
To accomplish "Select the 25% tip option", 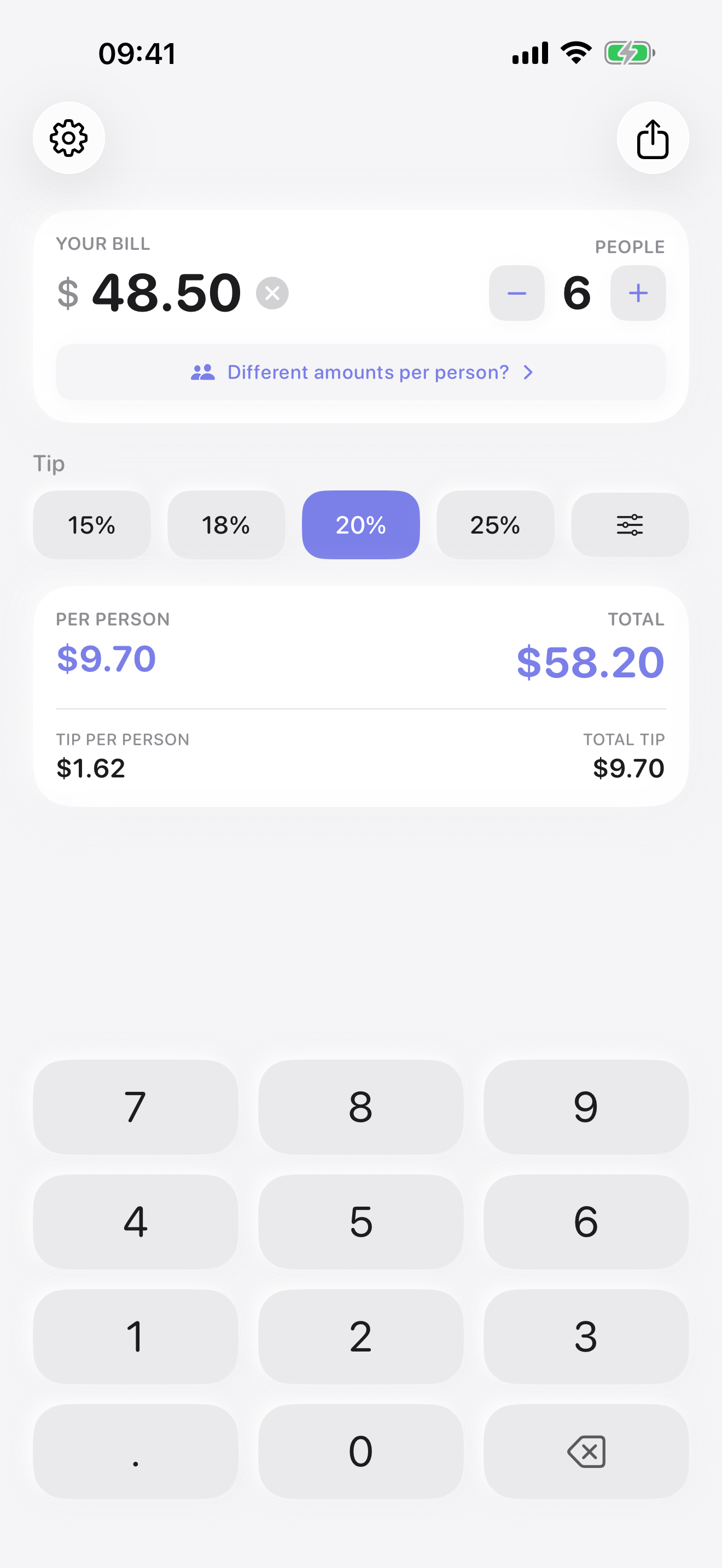I will tap(495, 524).
